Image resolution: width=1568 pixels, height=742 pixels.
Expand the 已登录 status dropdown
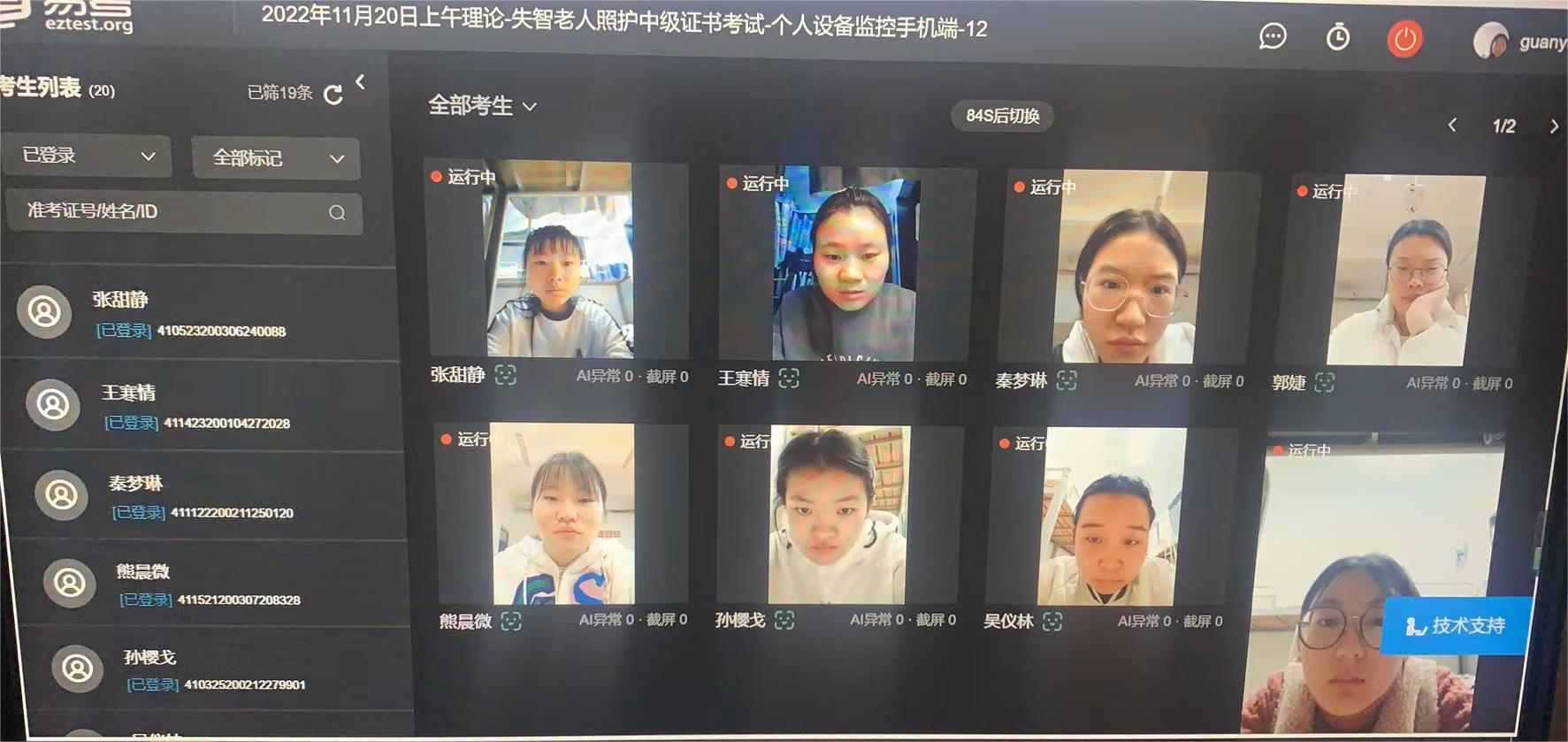click(x=87, y=156)
